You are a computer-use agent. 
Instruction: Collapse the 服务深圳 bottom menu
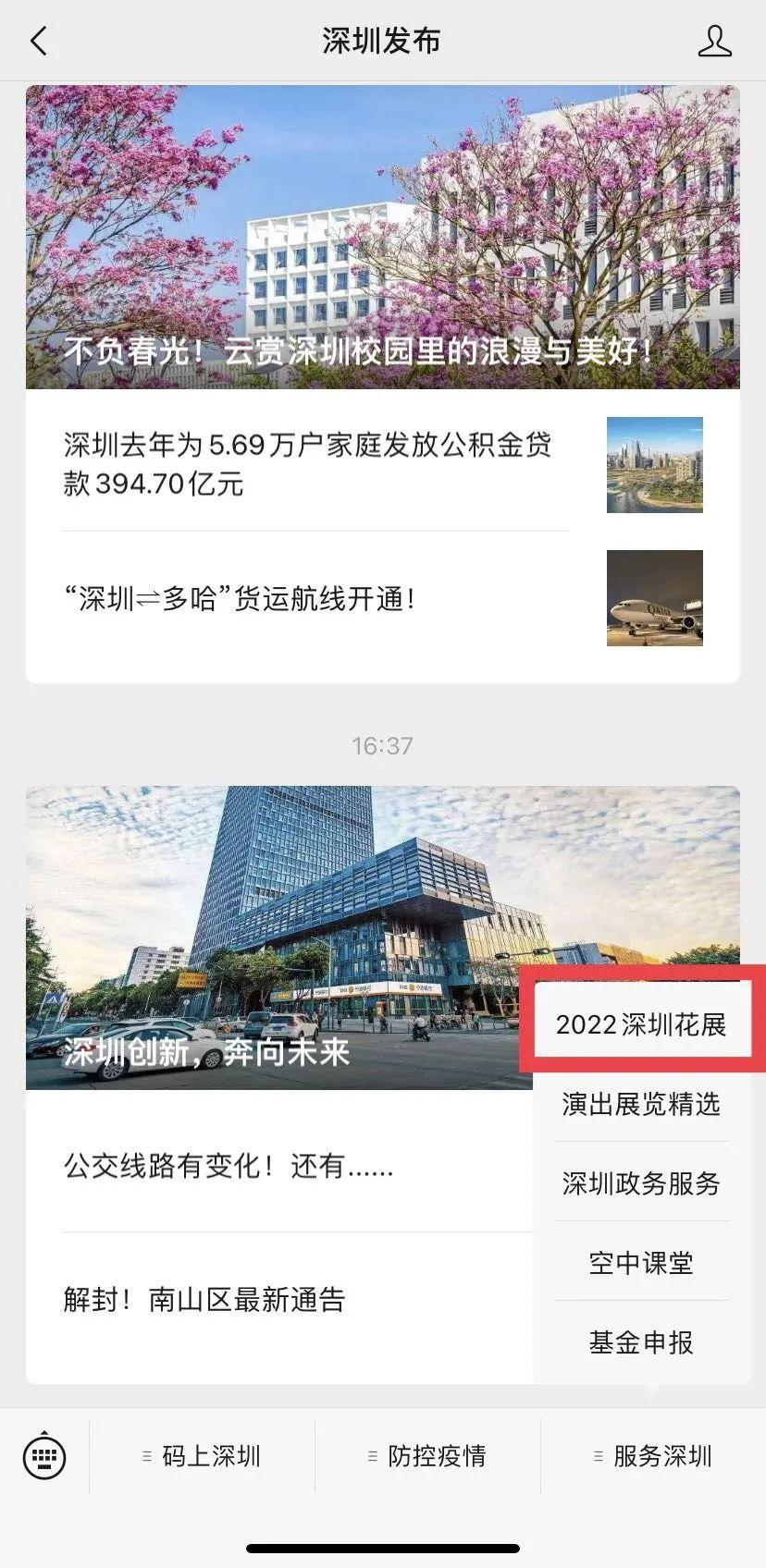tap(653, 1456)
